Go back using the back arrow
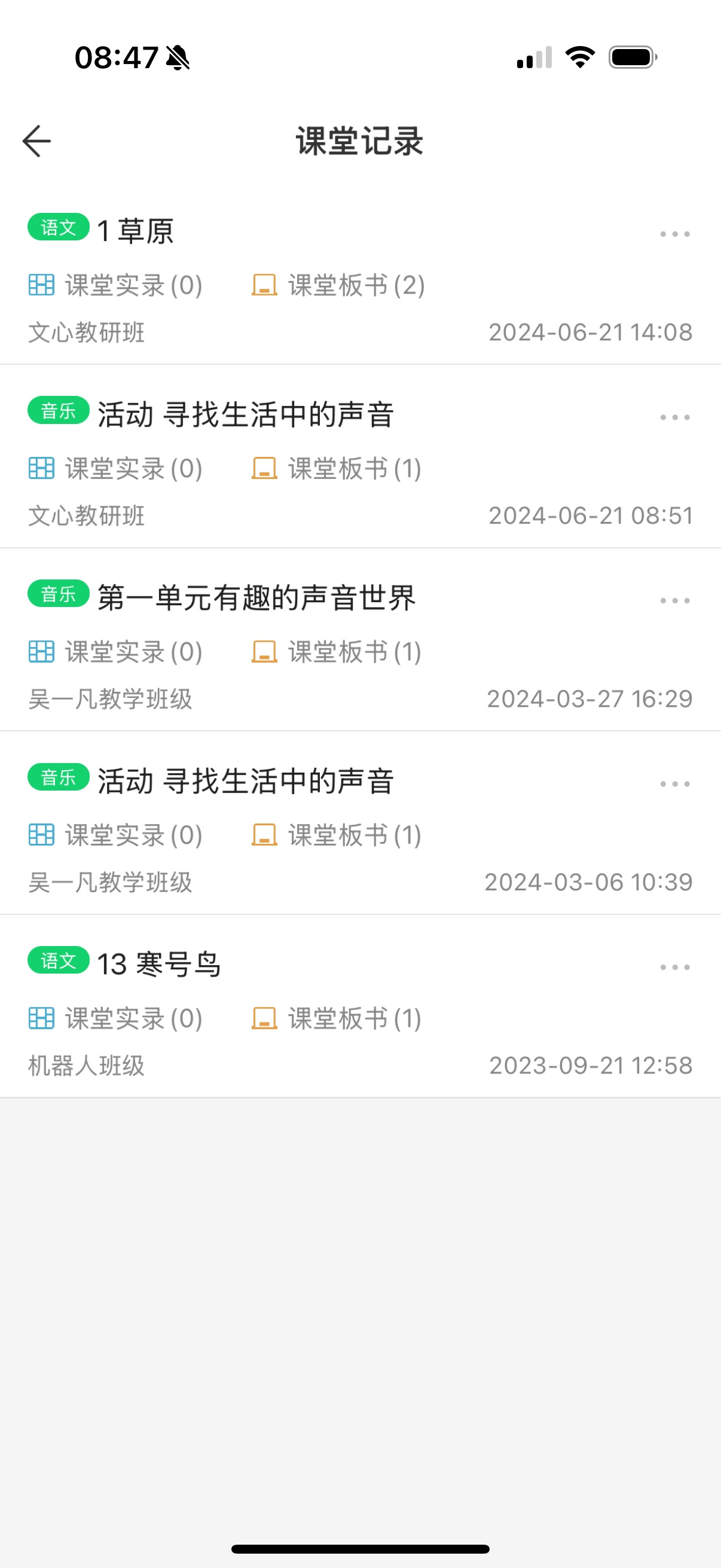721x1568 pixels. coord(36,141)
